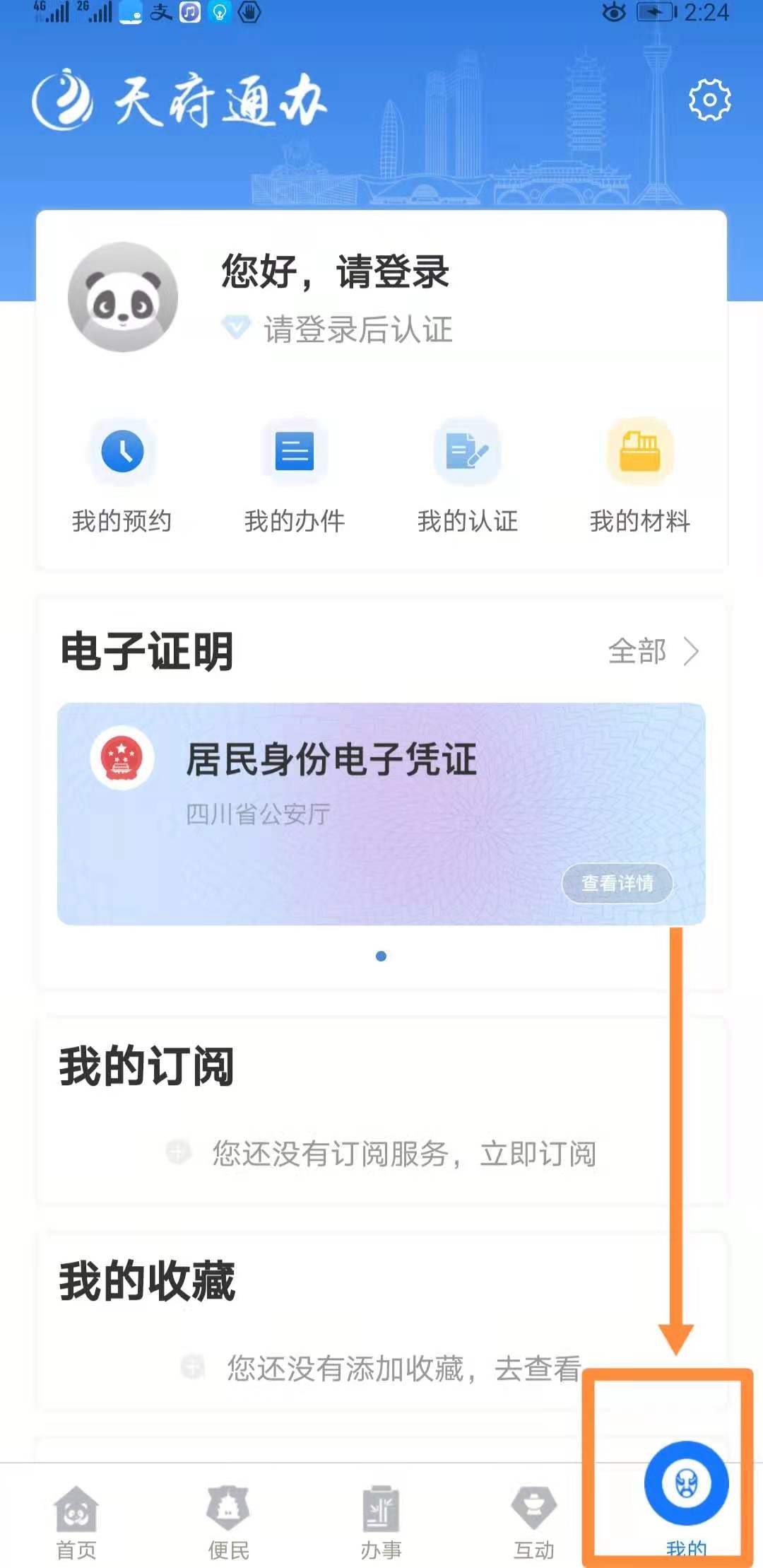Viewport: 763px width, 1568px height.
Task: Switch to the 互动 tab
Action: click(x=533, y=1520)
